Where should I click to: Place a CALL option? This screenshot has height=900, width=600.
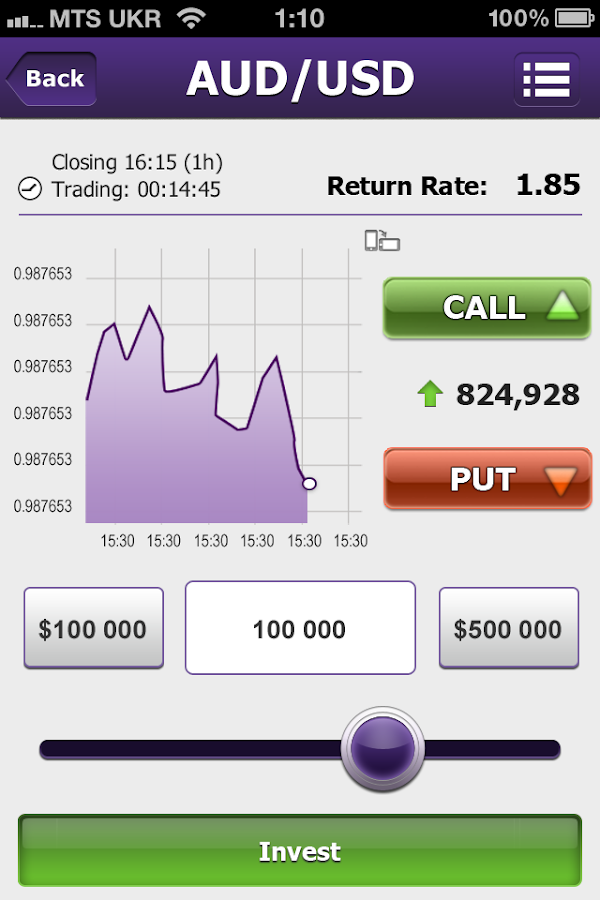[x=487, y=308]
